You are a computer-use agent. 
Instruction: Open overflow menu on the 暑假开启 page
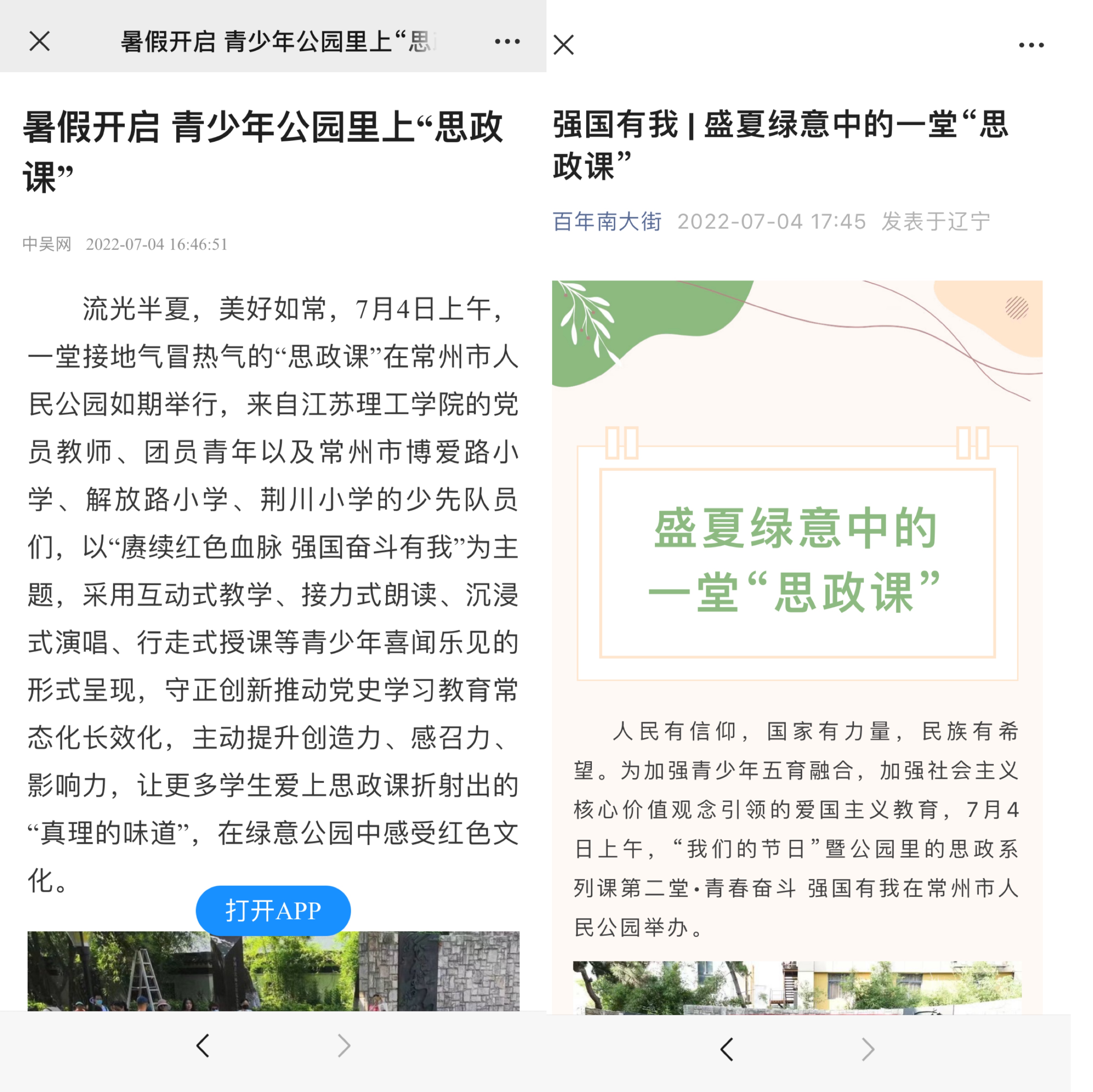point(507,41)
